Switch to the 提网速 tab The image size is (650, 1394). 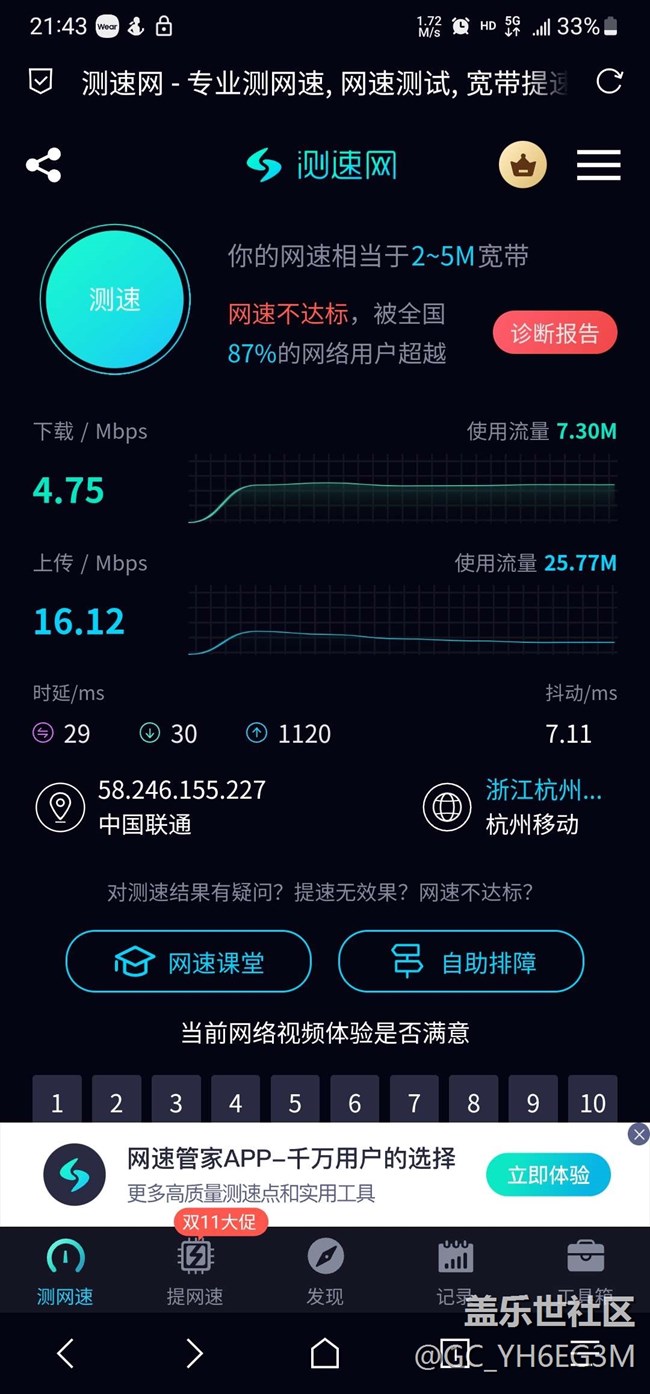pos(195,1272)
